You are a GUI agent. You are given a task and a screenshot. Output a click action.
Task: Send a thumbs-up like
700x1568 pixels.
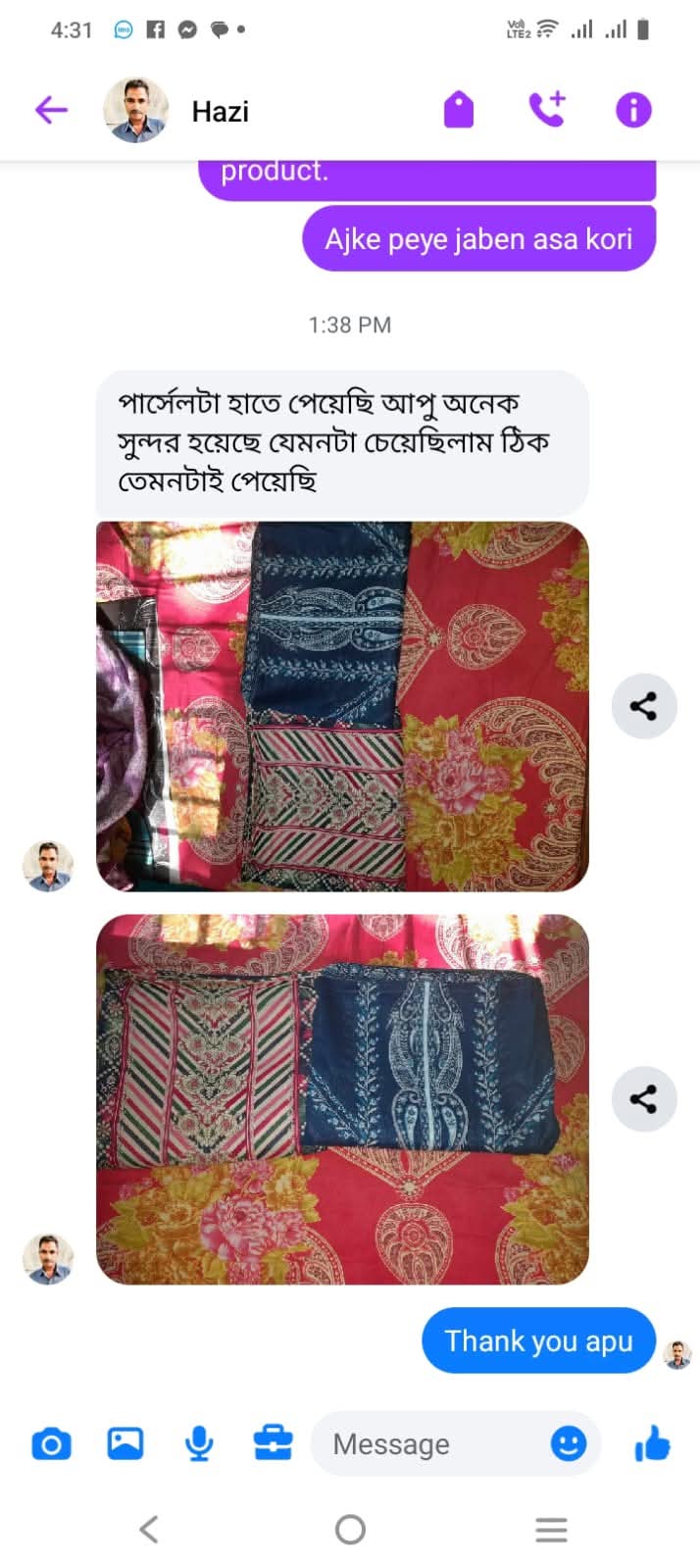point(652,1443)
